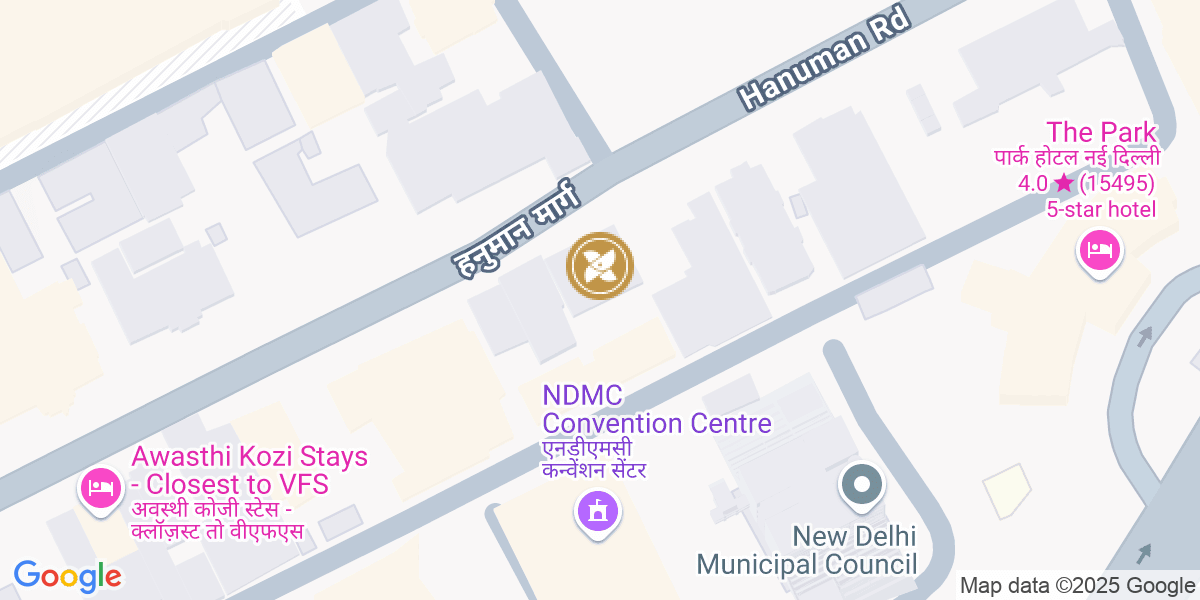Image resolution: width=1200 pixels, height=600 pixels.
Task: Open The Park hotel marker
Action: tap(1099, 249)
